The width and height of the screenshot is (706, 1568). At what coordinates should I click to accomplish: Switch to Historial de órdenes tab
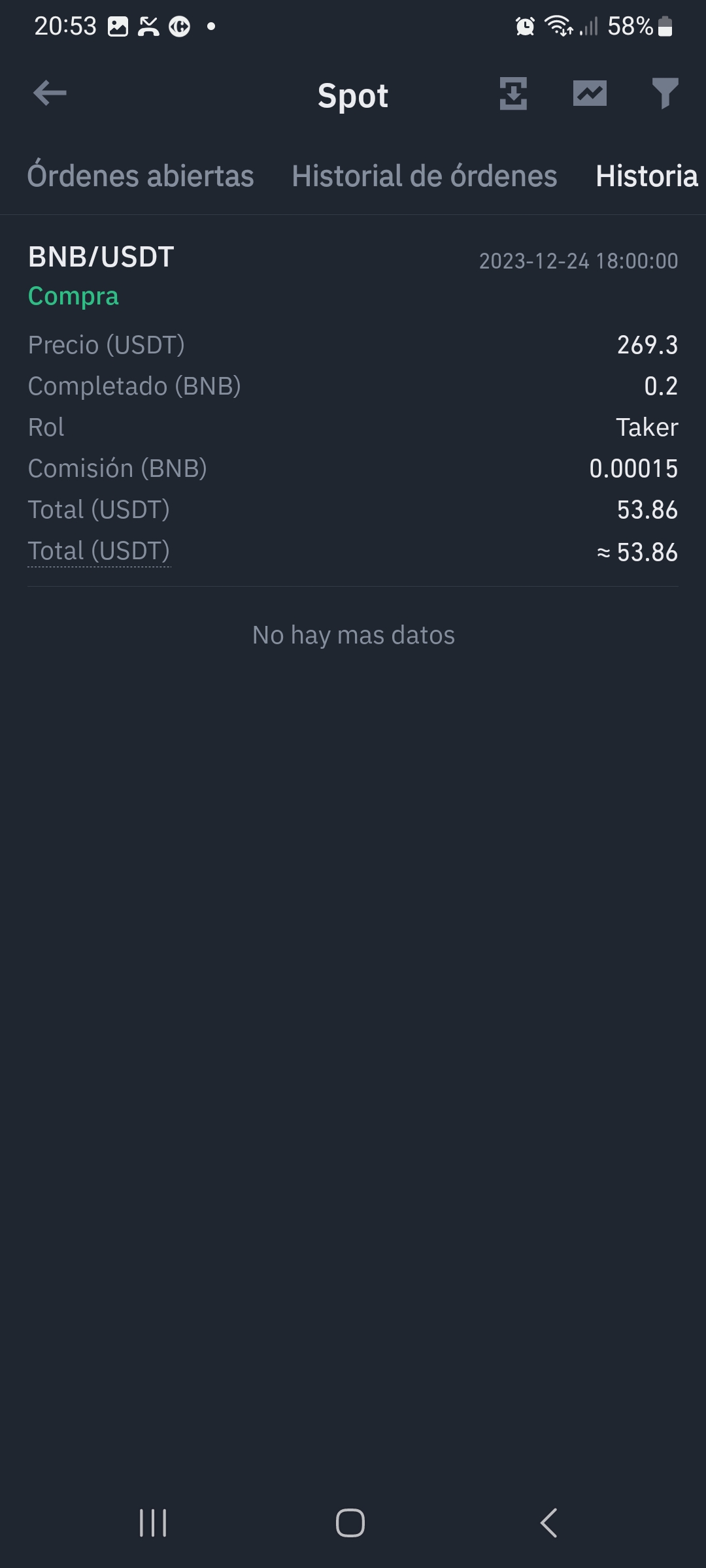[x=424, y=176]
